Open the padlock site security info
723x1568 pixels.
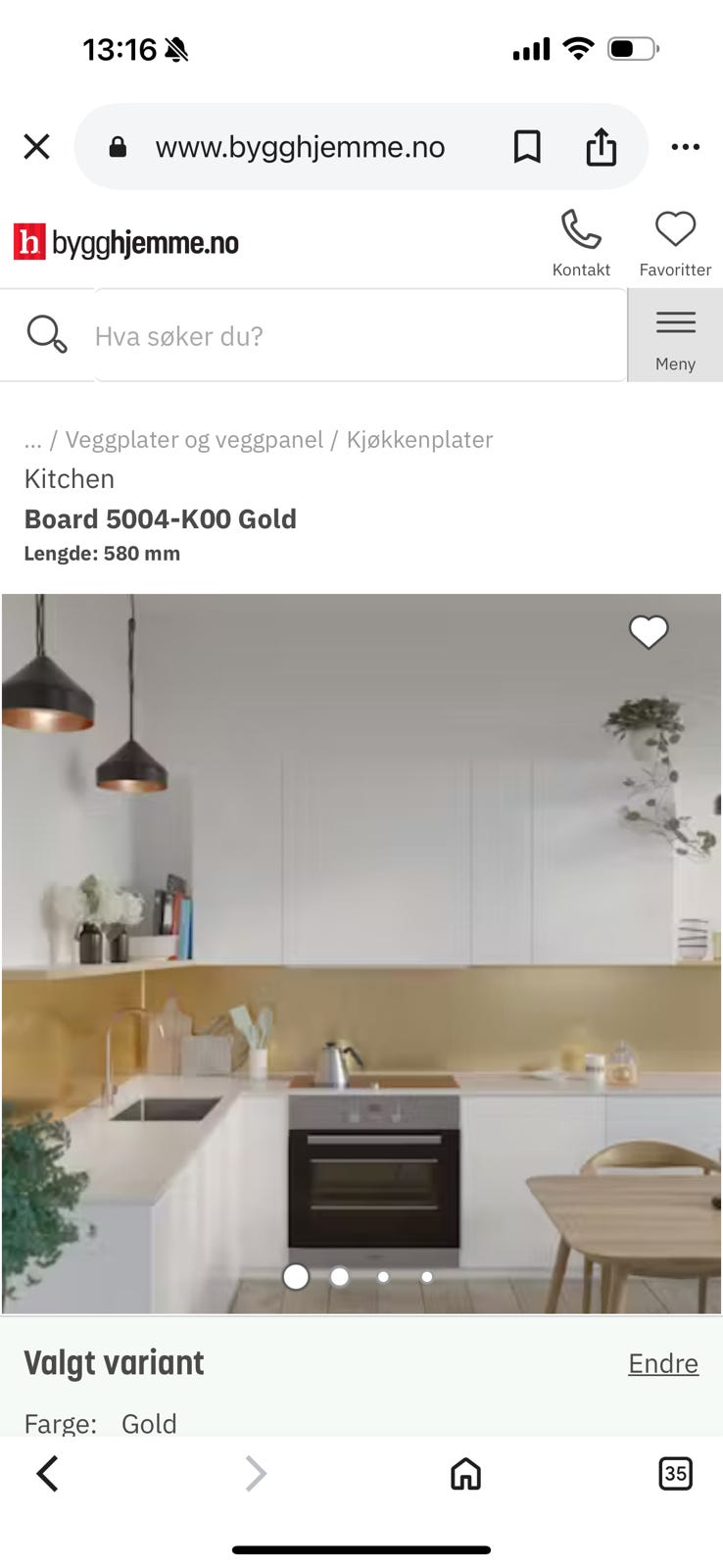pyautogui.click(x=118, y=147)
